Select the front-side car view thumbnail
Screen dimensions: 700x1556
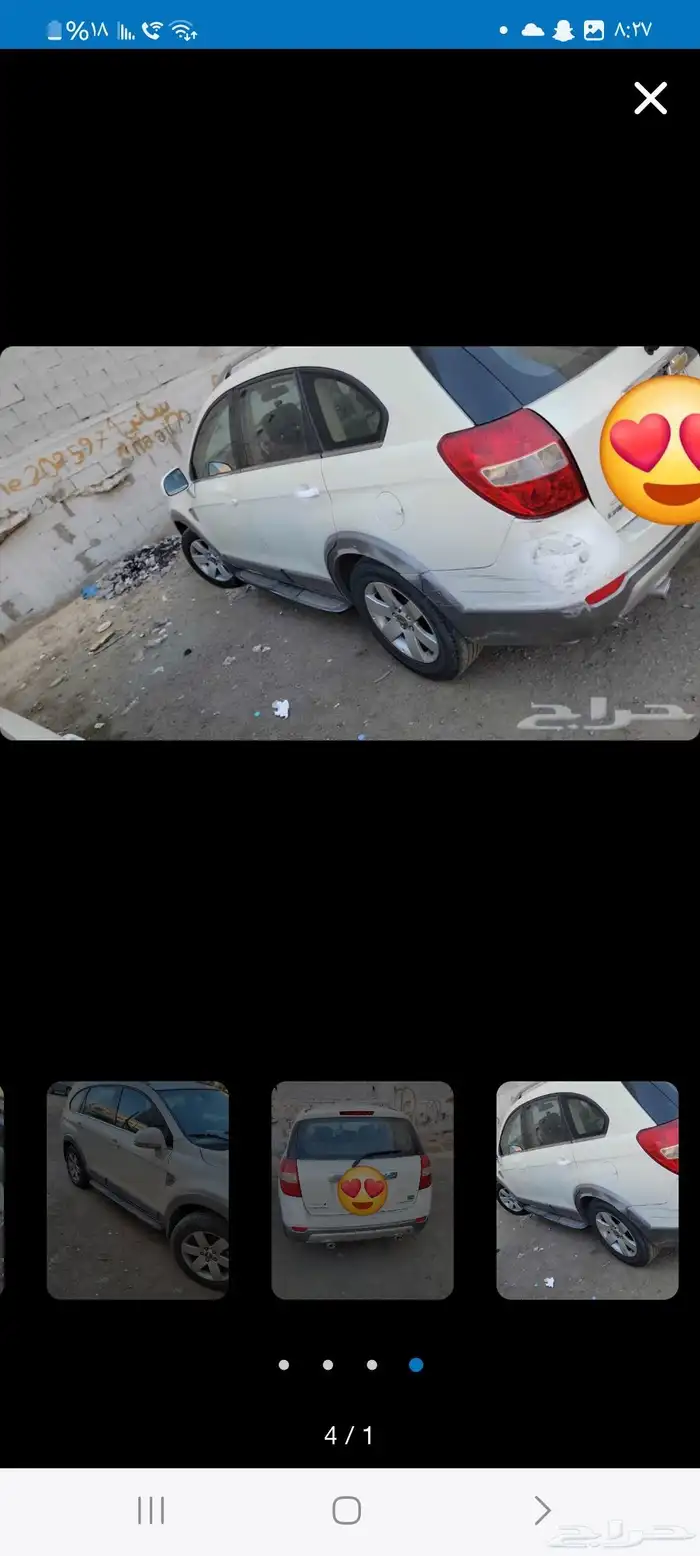coord(138,1190)
